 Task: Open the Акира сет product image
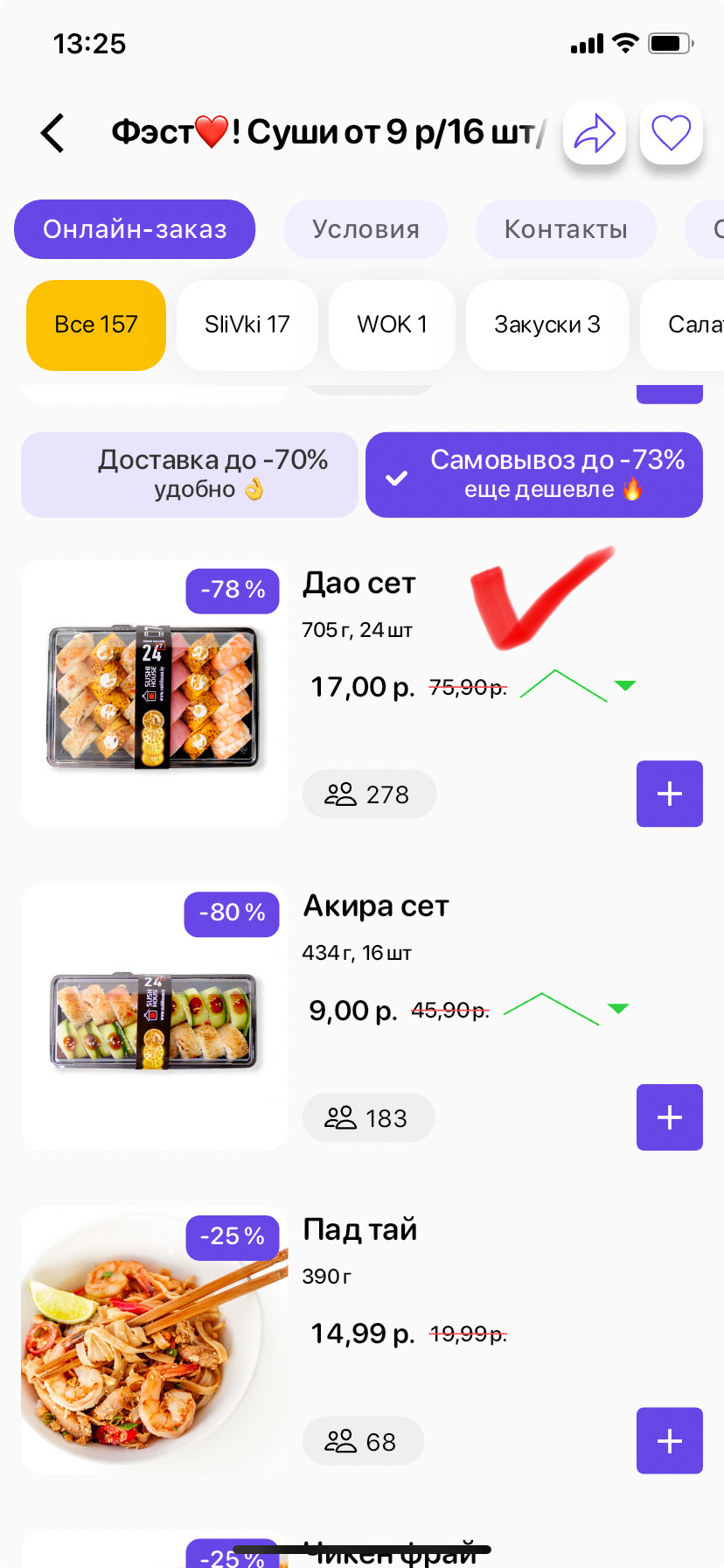[155, 1019]
